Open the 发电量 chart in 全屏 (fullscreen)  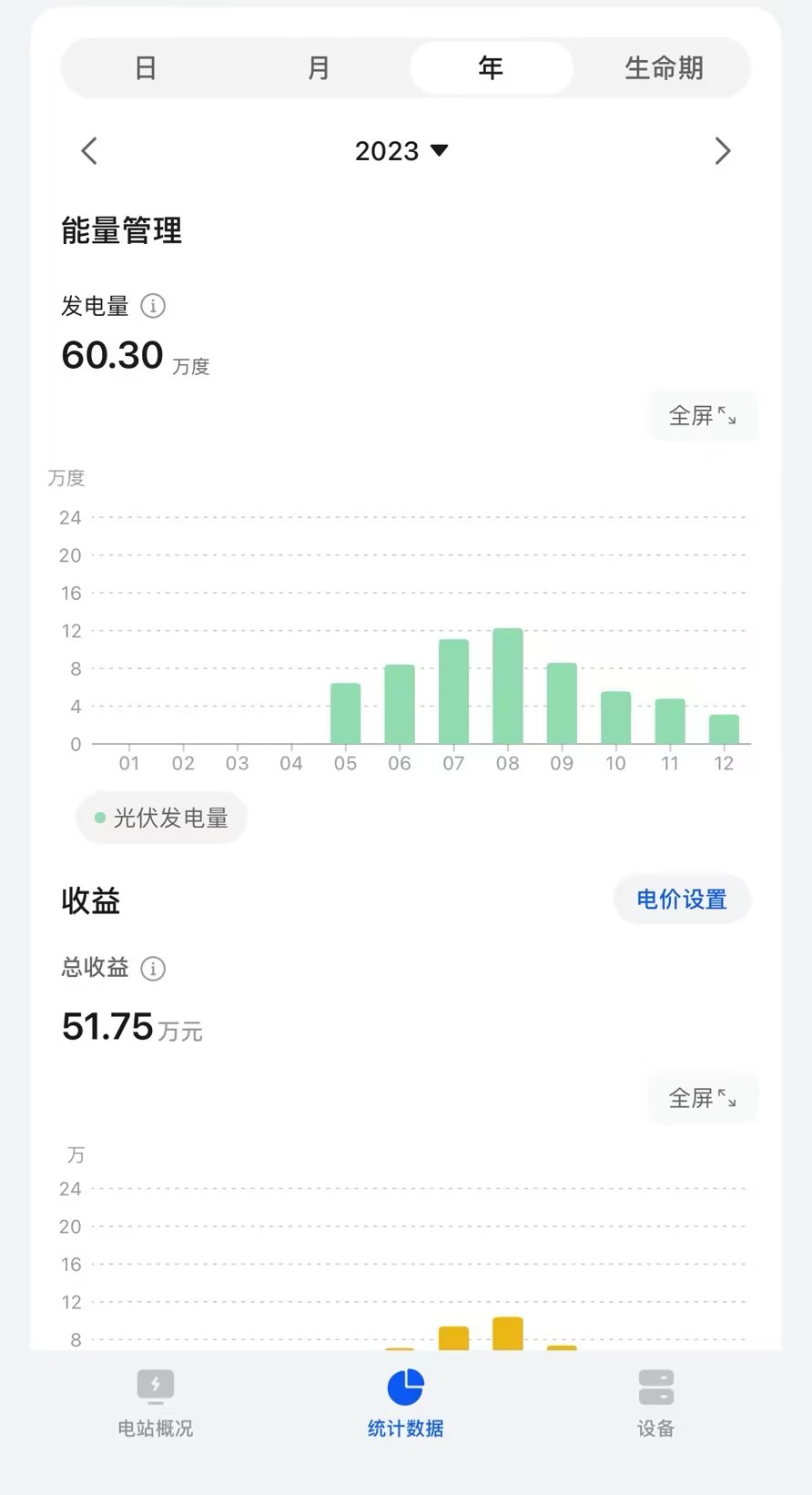click(702, 416)
